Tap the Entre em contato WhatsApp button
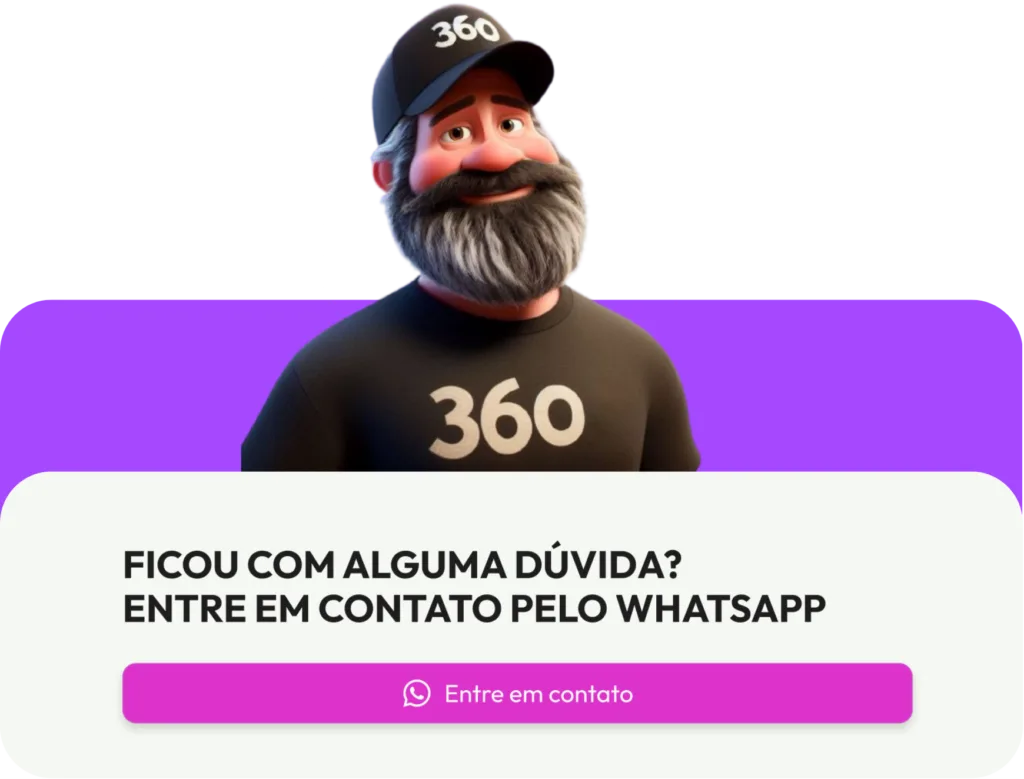The height and width of the screenshot is (779, 1024). tap(517, 693)
